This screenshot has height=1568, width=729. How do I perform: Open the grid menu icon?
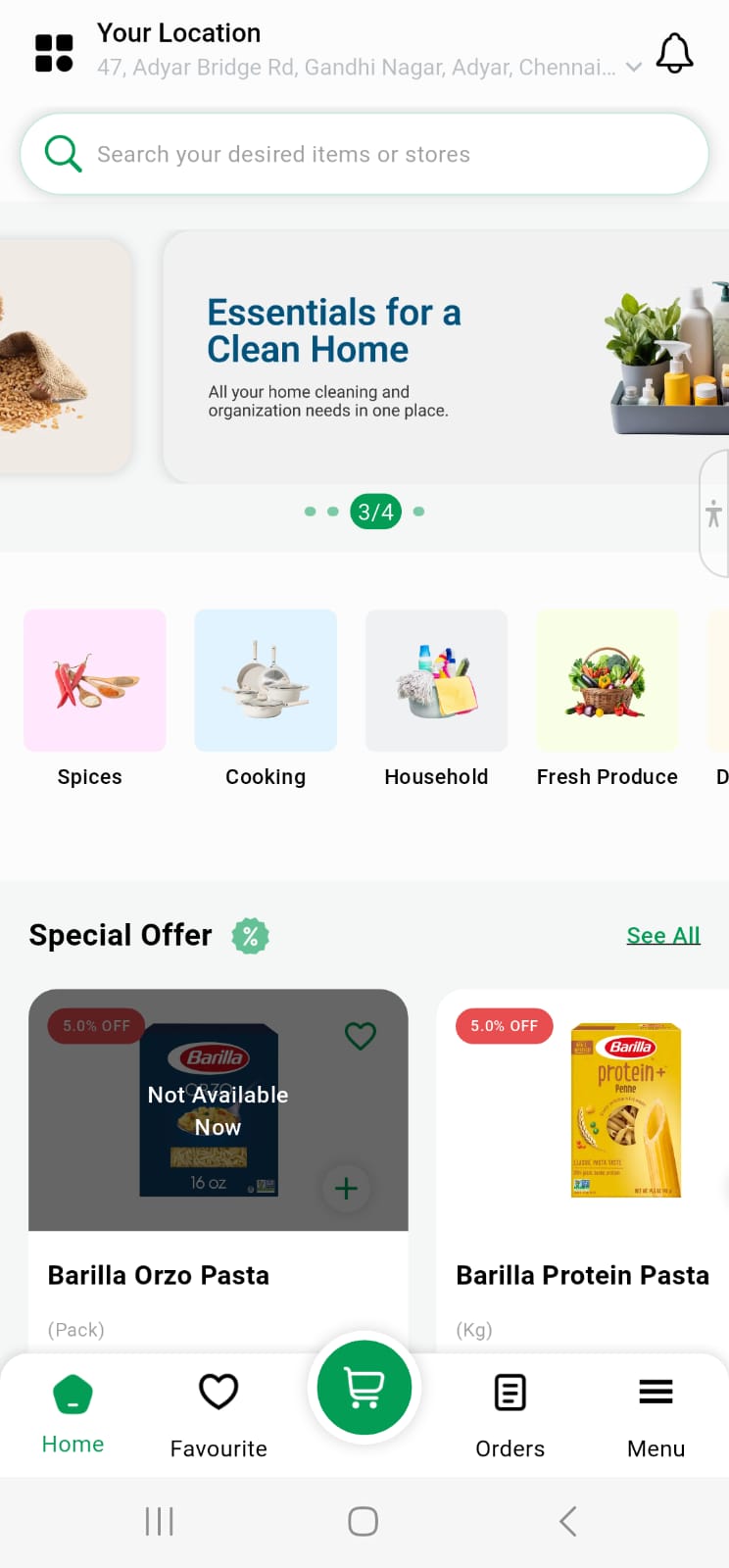click(54, 53)
